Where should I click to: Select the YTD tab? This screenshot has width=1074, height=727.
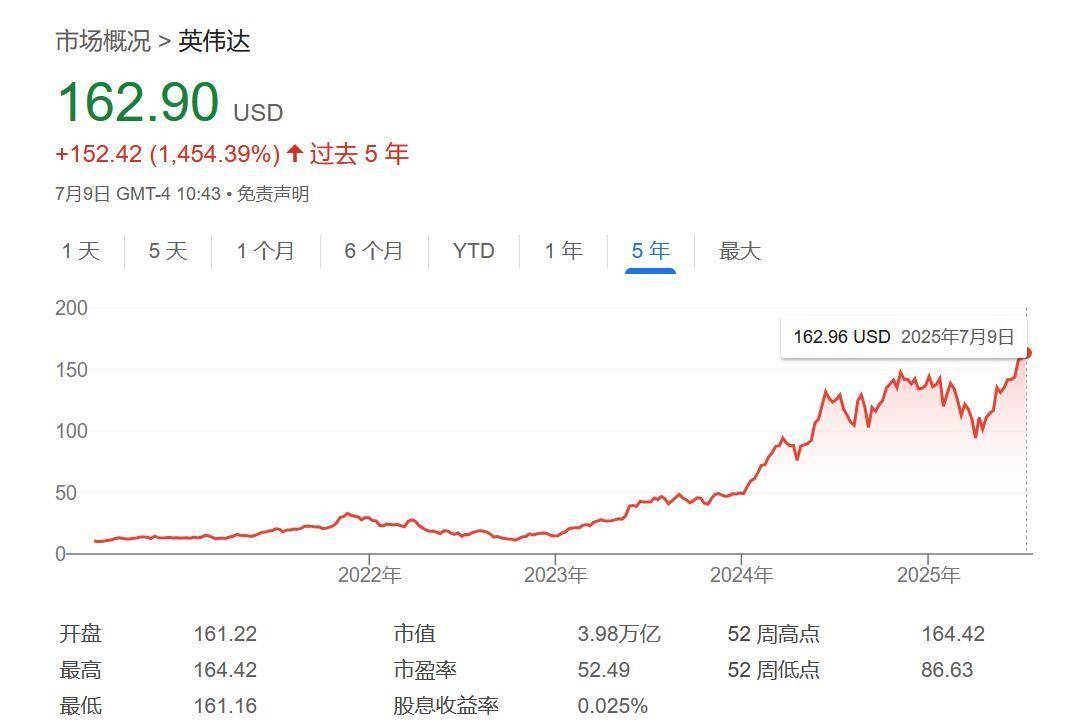coord(473,251)
